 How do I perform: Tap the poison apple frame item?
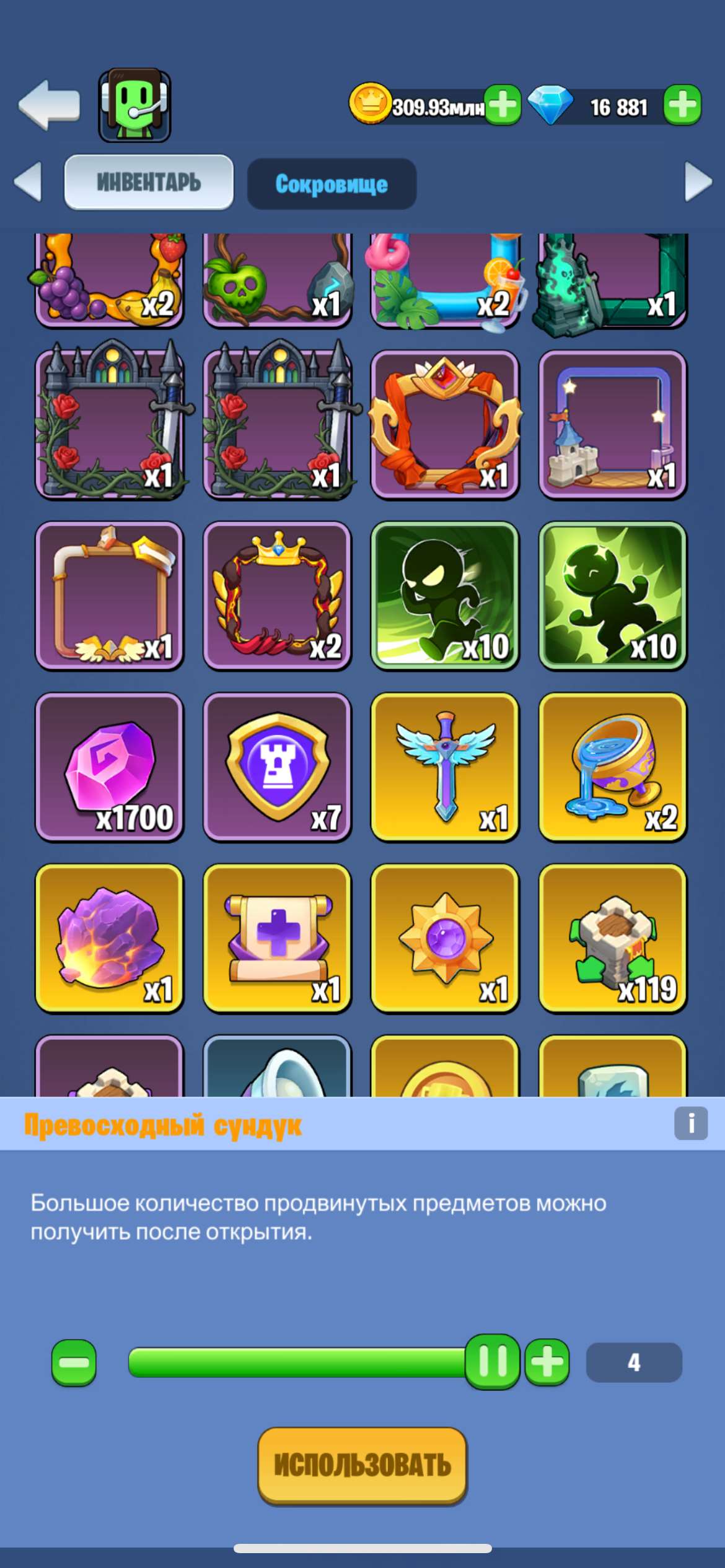pos(277,282)
